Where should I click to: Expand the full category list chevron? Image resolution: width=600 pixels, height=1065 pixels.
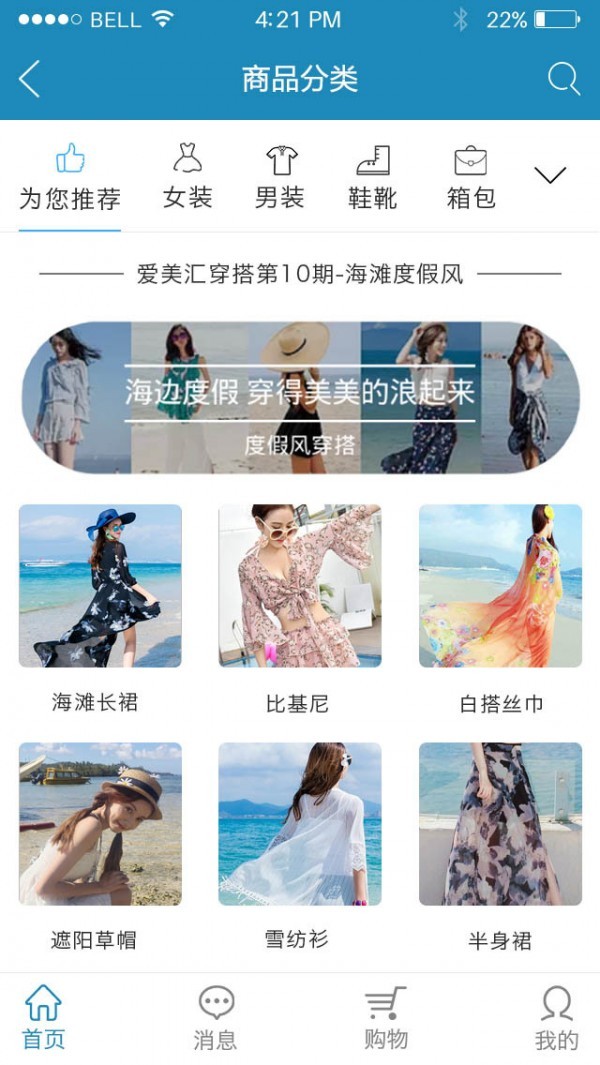pyautogui.click(x=550, y=176)
